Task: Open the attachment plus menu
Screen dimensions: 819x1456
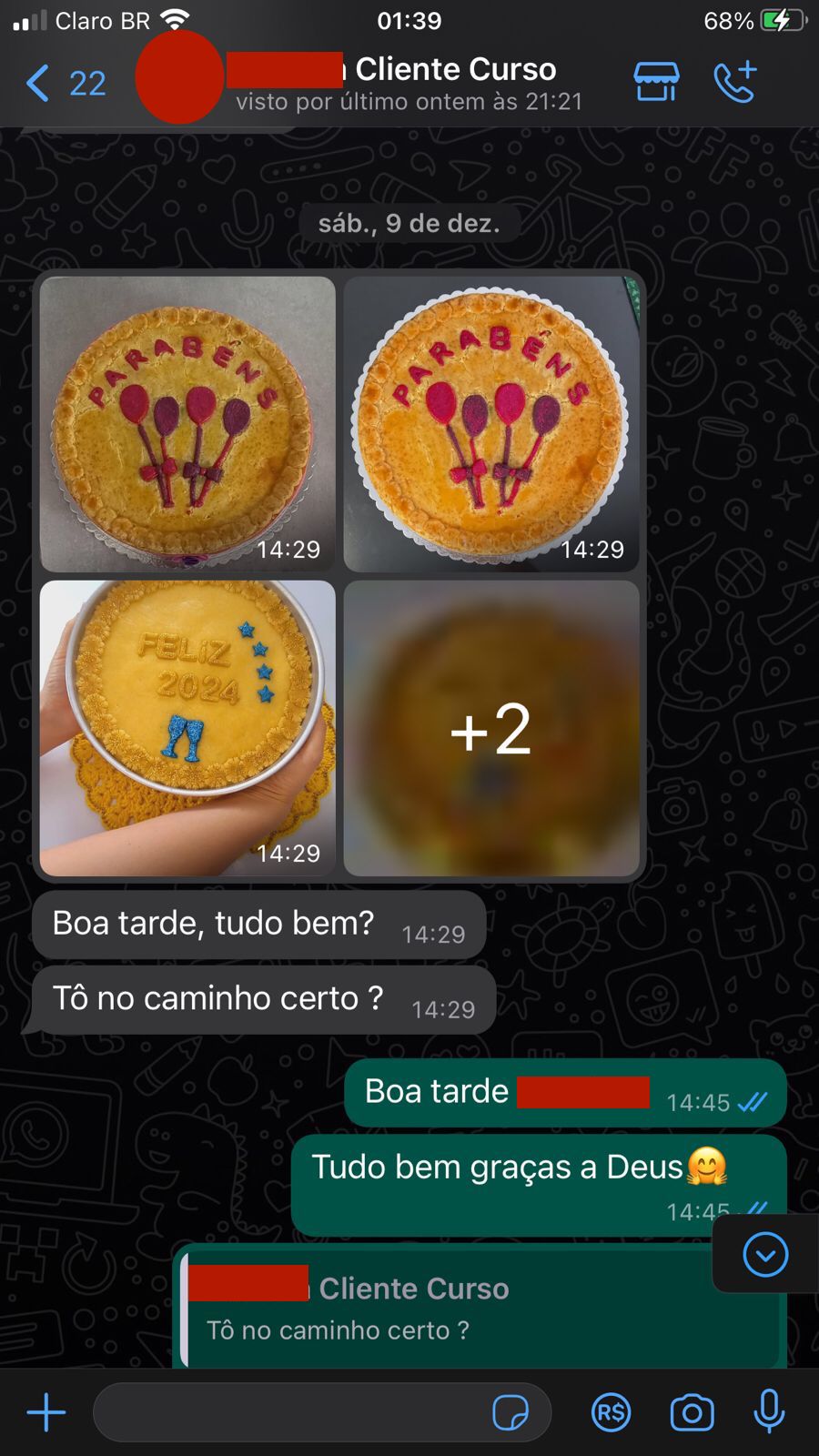Action: [x=46, y=1412]
